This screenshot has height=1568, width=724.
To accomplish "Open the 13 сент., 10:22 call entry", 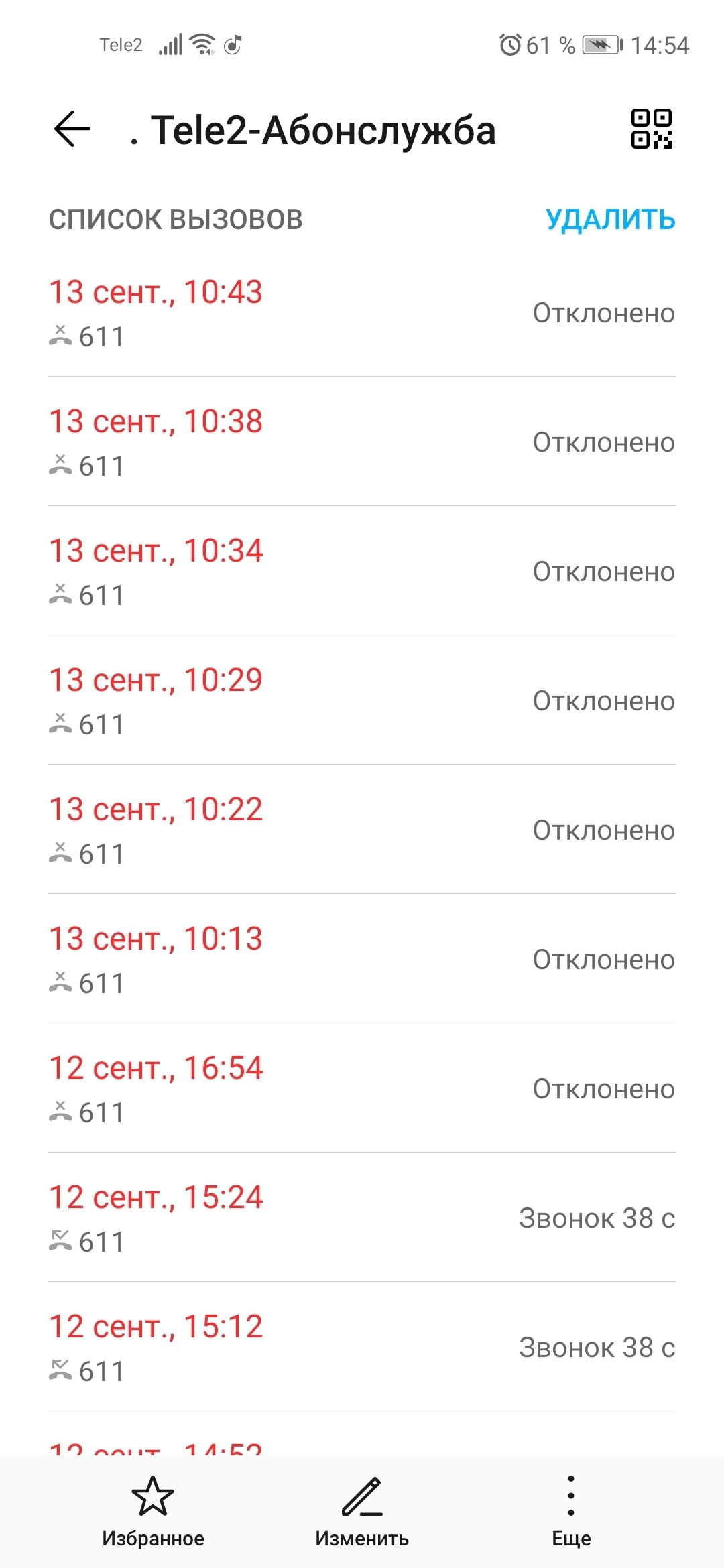I will coord(362,830).
